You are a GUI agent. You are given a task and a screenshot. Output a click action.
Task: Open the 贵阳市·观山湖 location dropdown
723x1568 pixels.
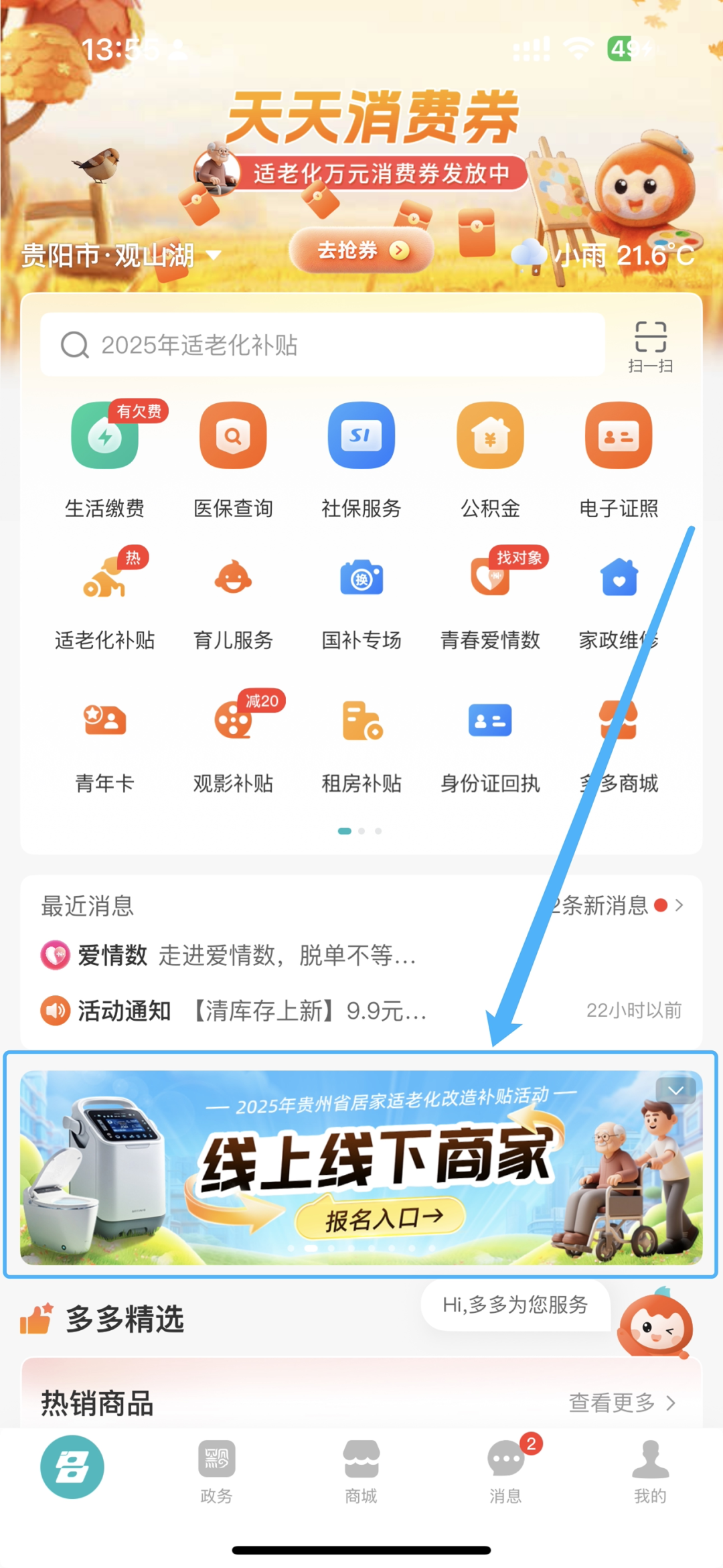120,256
